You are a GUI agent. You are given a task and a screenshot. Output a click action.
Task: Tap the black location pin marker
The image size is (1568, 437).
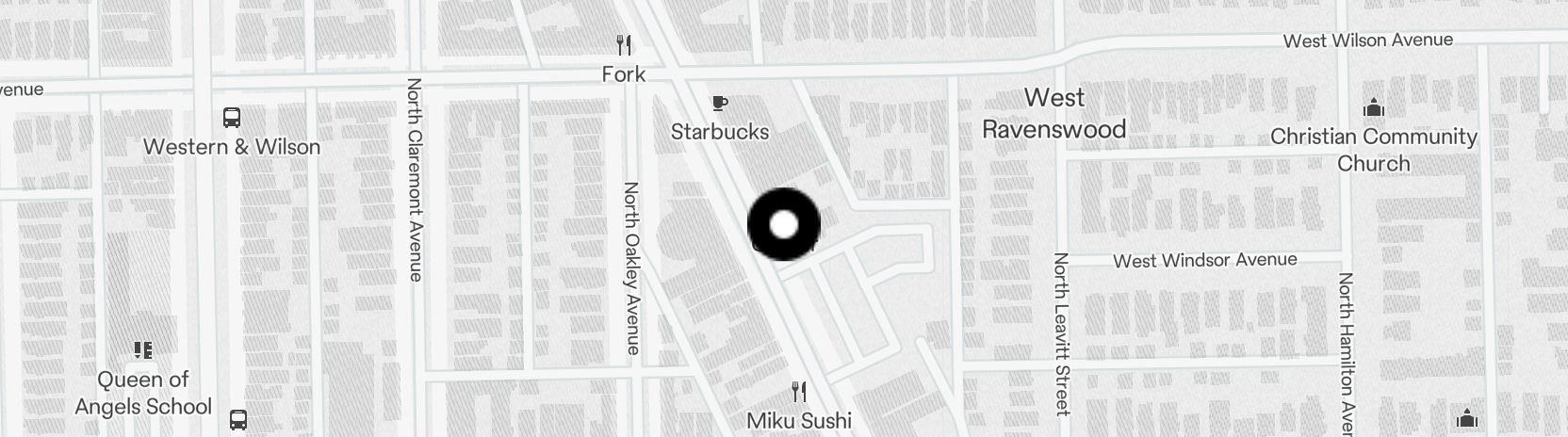coord(784,224)
